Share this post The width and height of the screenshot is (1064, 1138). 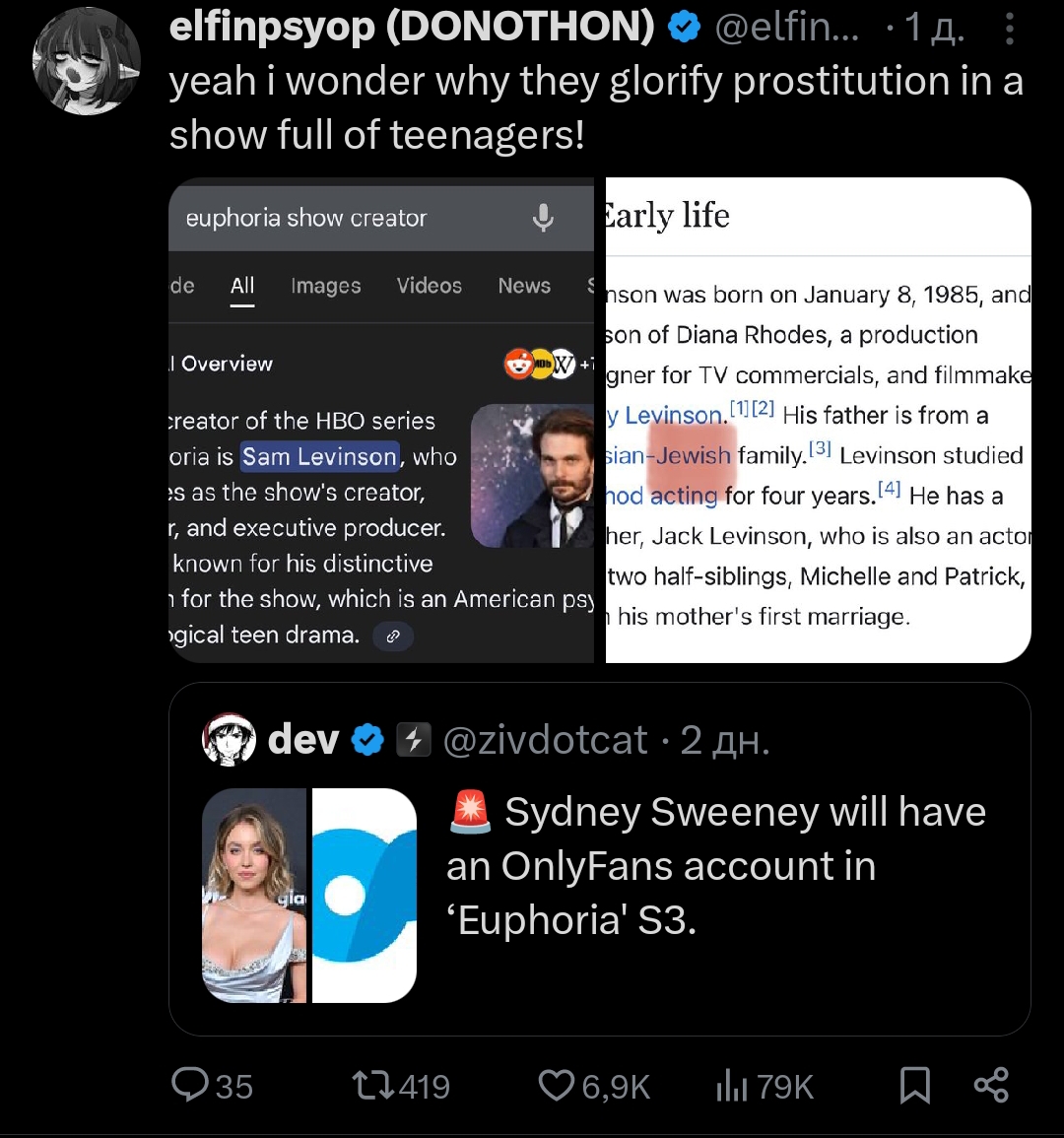pos(991,1085)
